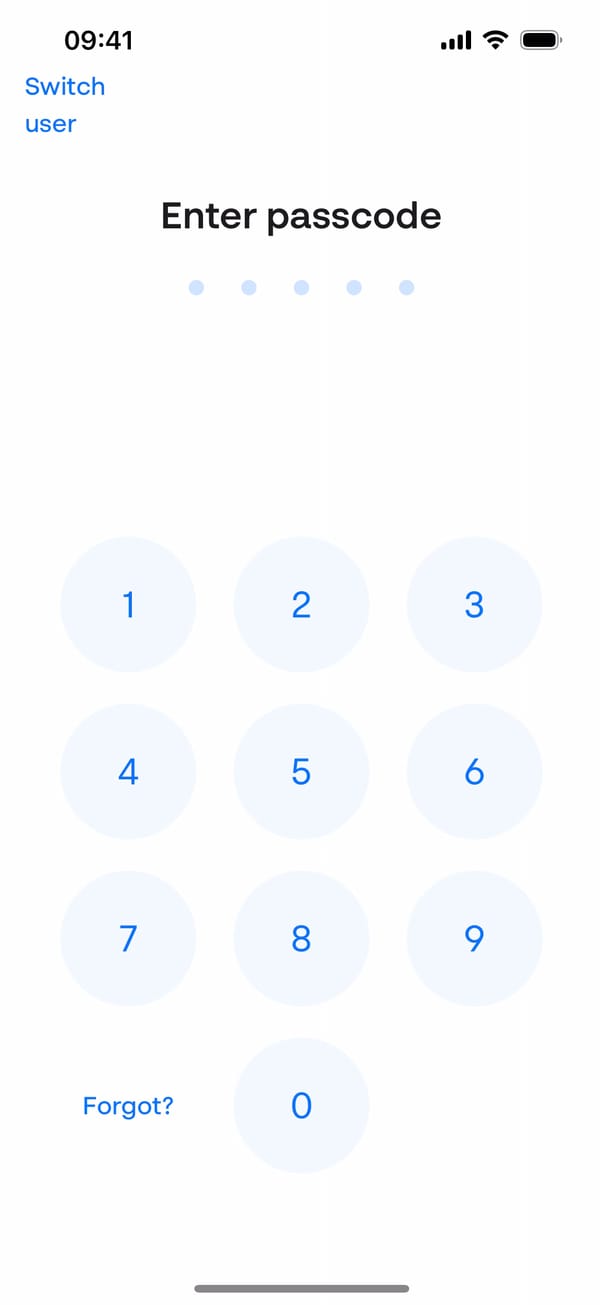Viewport: 603px width, 1305px height.
Task: Enter digit 9 on the keypad
Action: click(x=474, y=938)
